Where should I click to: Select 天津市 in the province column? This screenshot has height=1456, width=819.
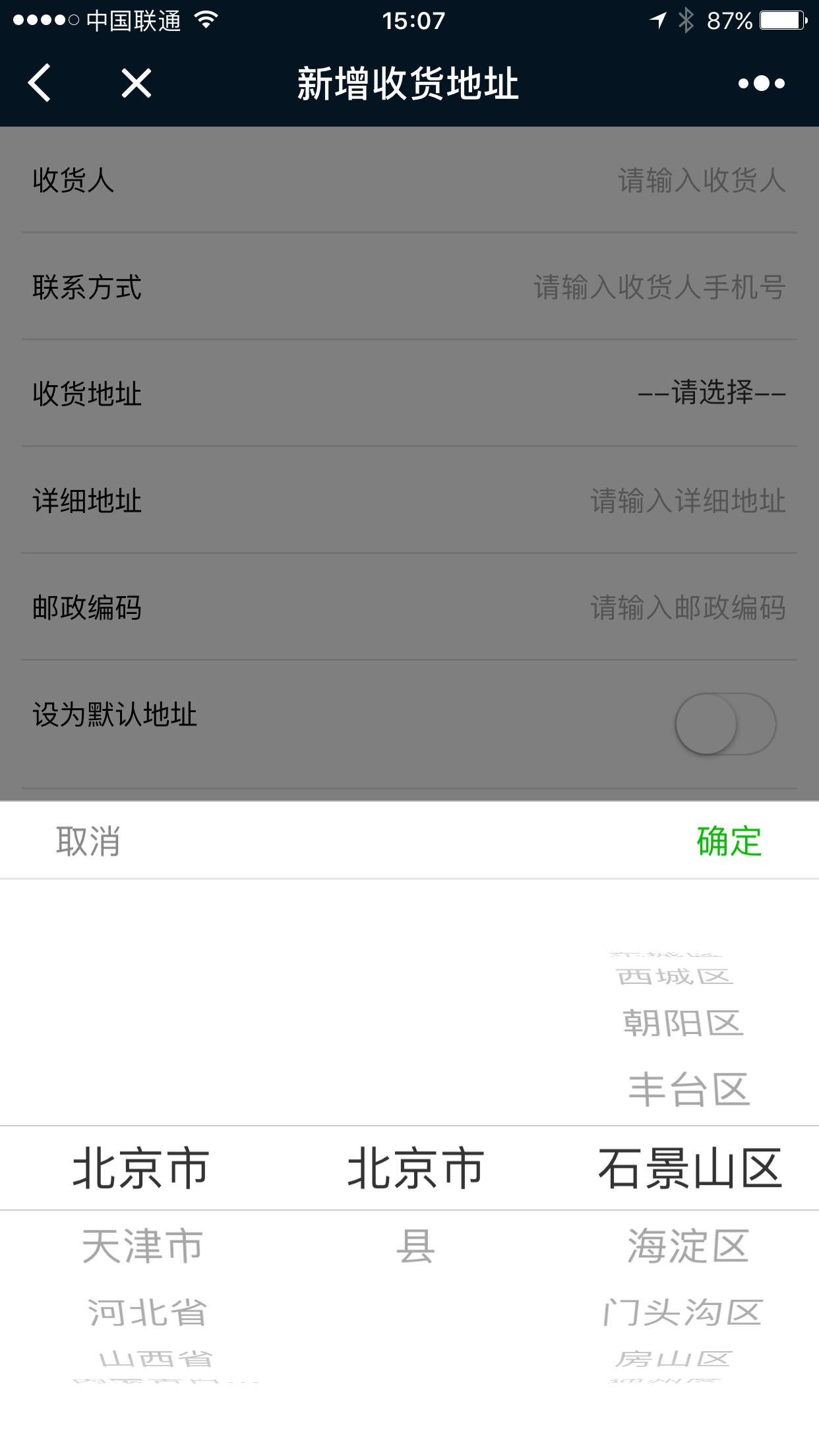142,1246
